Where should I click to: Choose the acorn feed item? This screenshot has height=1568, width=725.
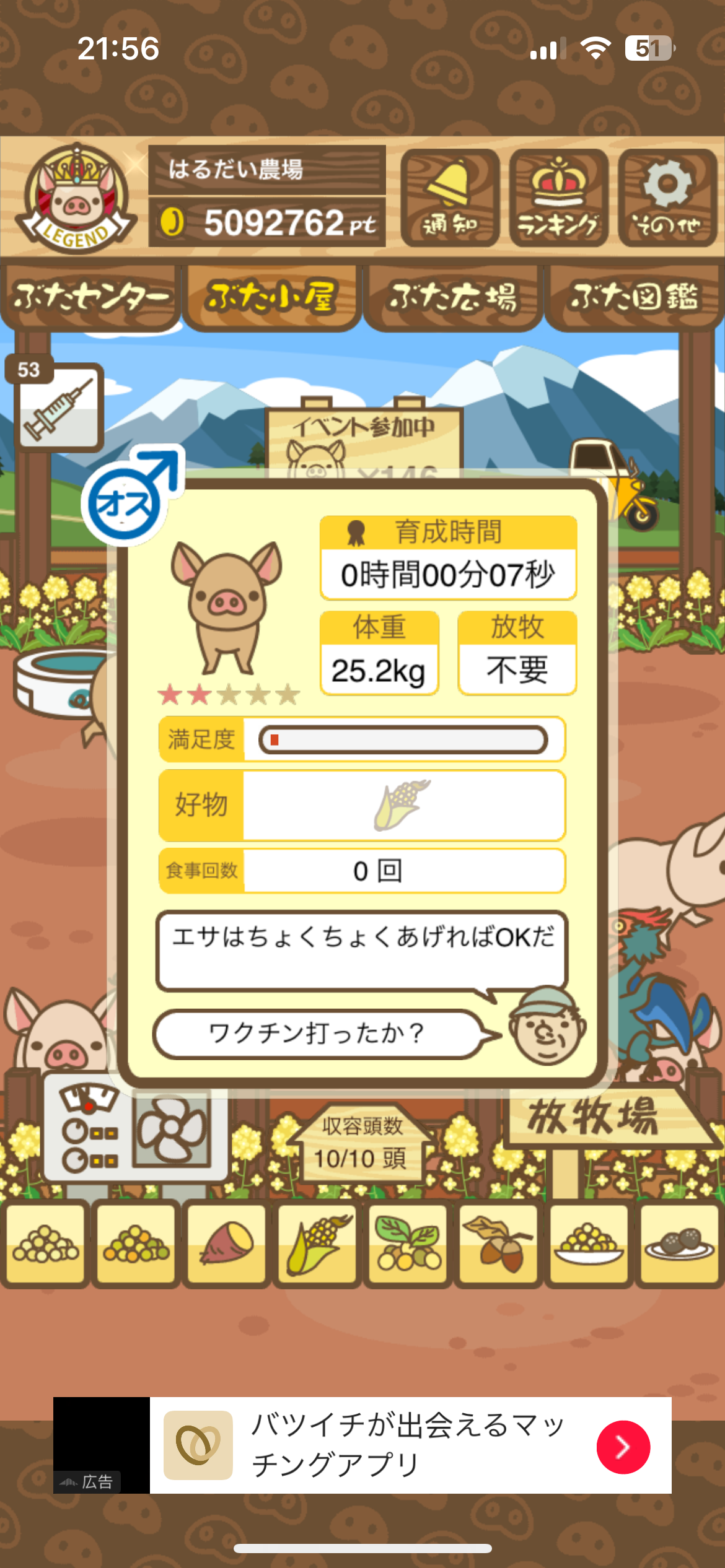(x=499, y=1244)
